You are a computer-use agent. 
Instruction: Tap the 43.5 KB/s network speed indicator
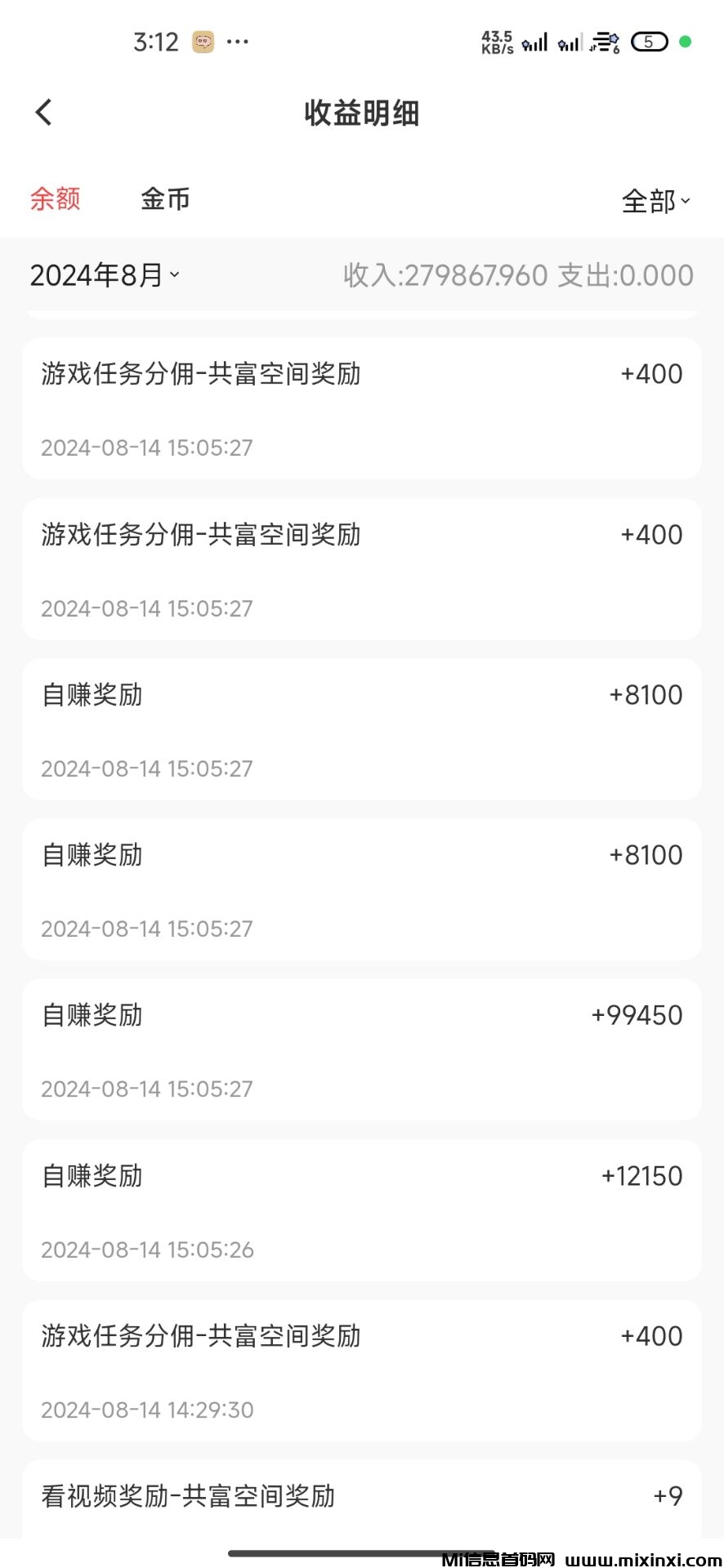[x=497, y=41]
